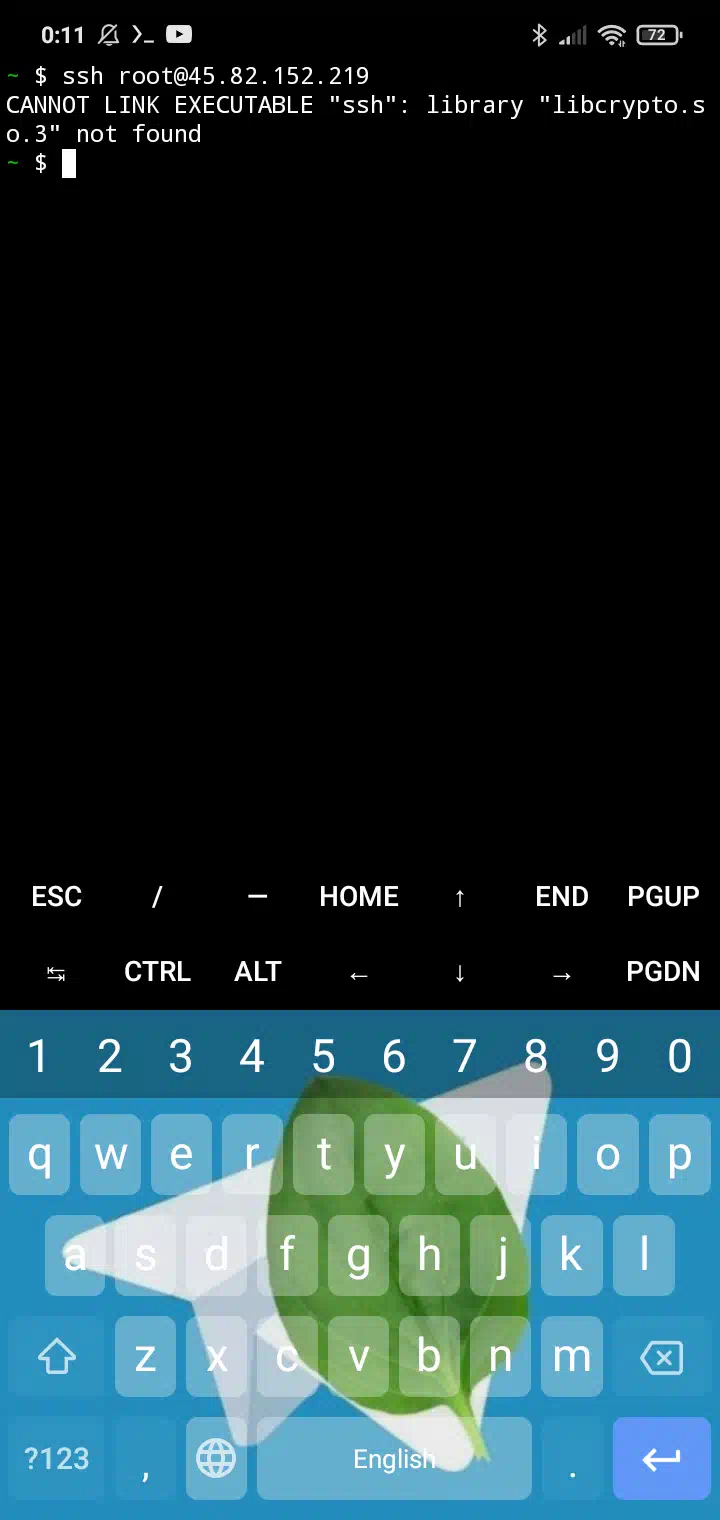The height and width of the screenshot is (1520, 720).
Task: Tap the keyboard backspace key
Action: pyautogui.click(x=661, y=1357)
